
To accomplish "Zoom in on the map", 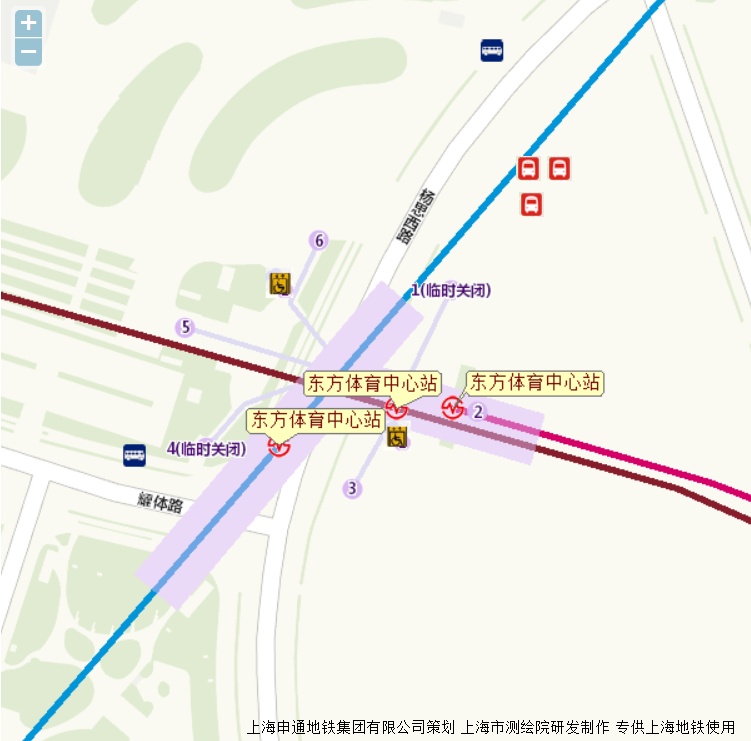I will 29,23.
